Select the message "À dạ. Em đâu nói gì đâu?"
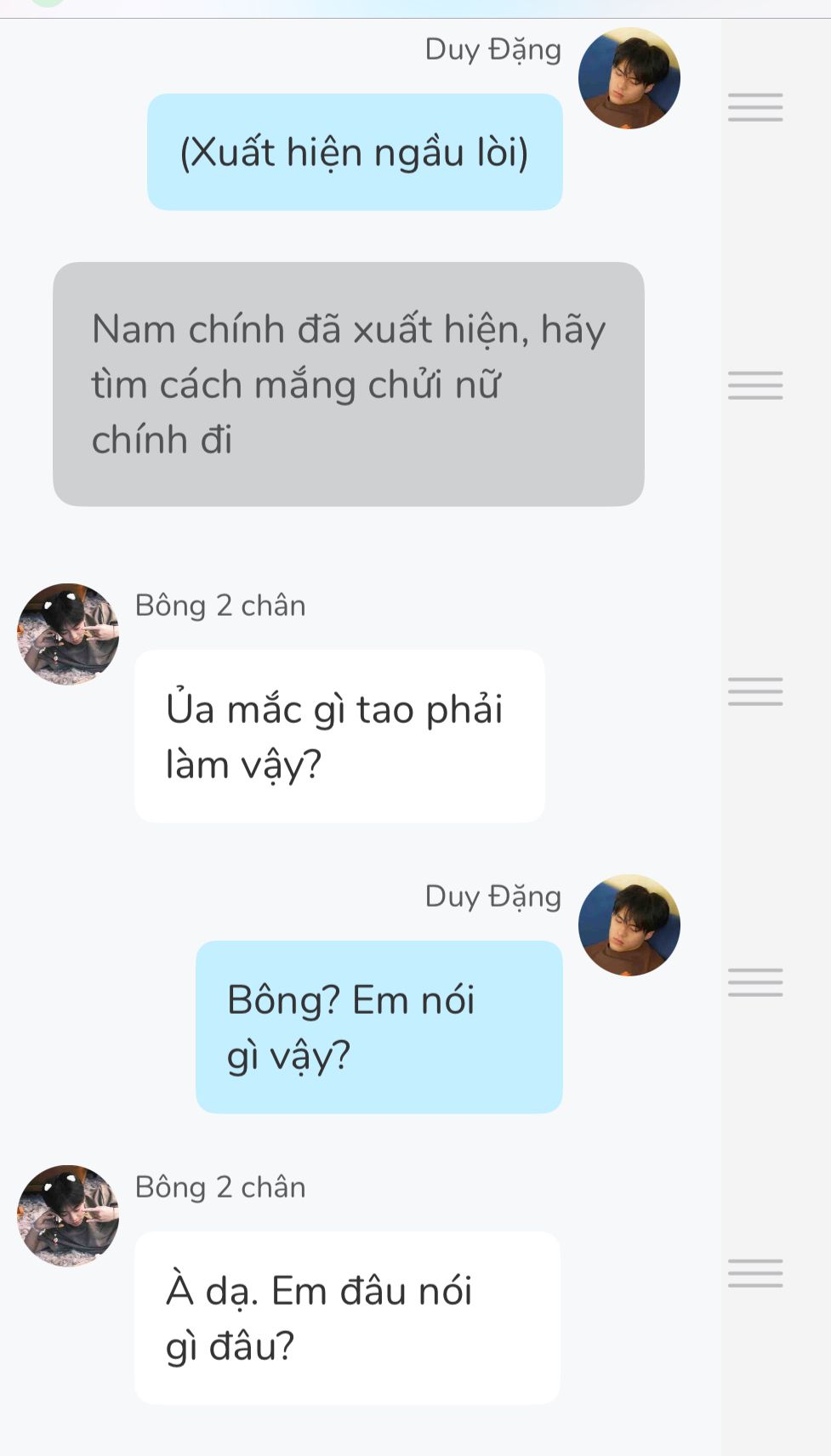 click(x=347, y=1318)
